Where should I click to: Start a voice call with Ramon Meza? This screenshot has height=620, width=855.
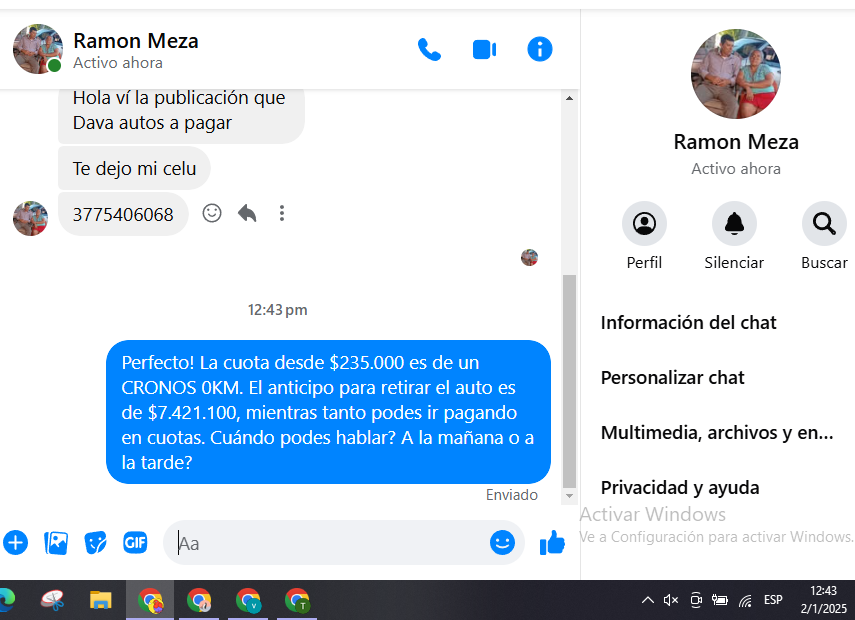pos(429,49)
